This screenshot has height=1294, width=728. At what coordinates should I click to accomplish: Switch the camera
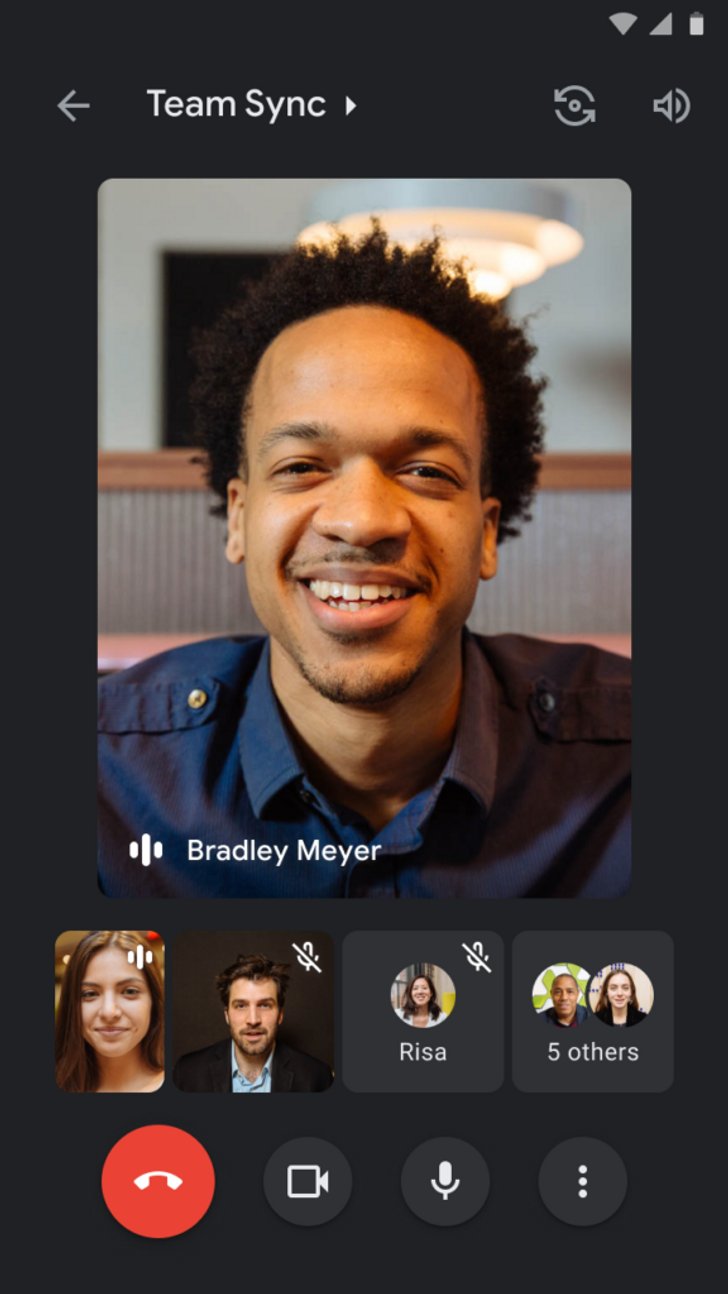(x=574, y=105)
